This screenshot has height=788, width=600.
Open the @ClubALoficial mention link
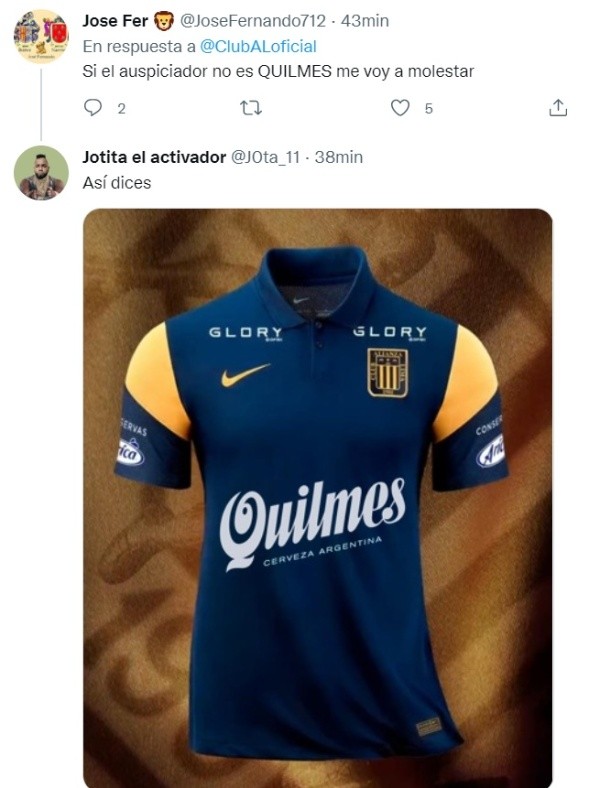click(x=258, y=46)
